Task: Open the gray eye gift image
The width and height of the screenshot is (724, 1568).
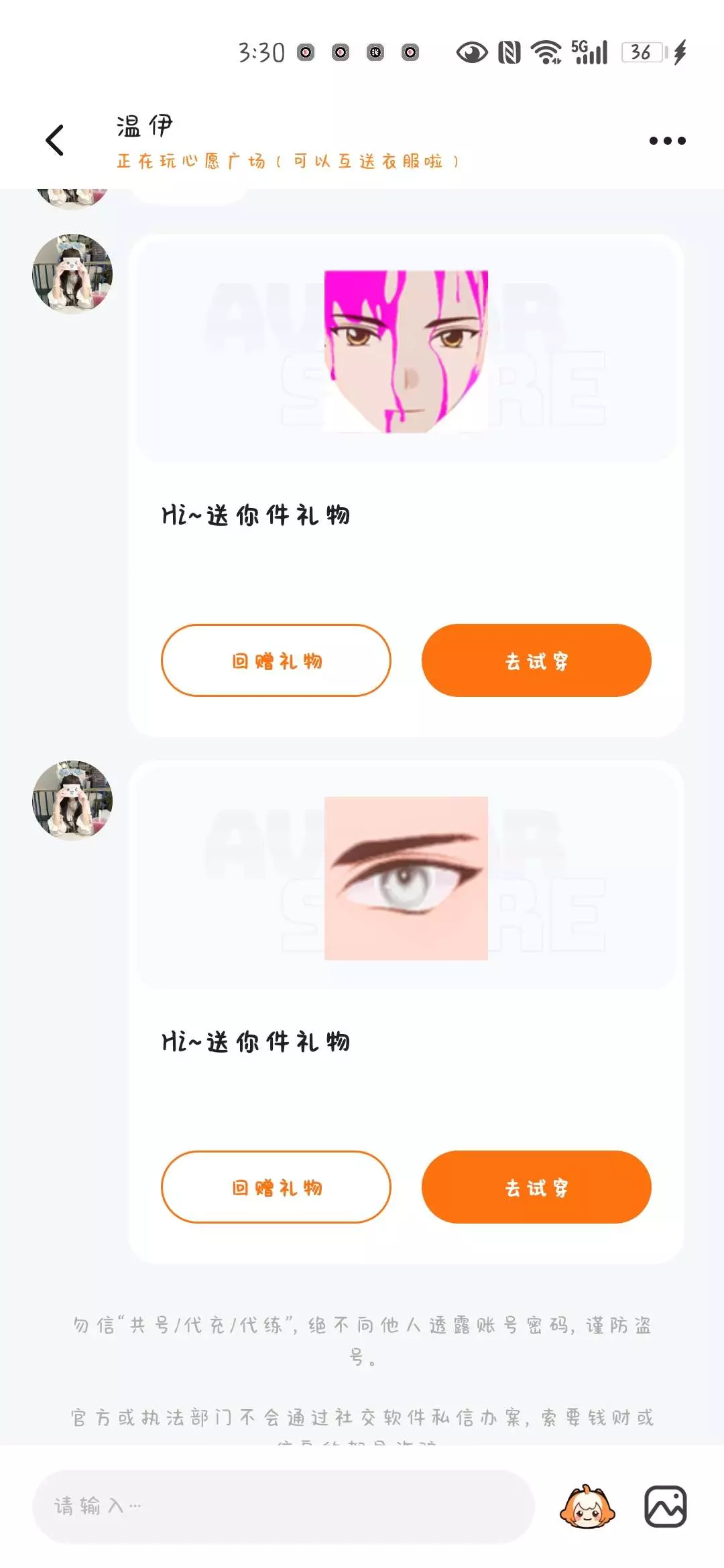Action: 406,878
